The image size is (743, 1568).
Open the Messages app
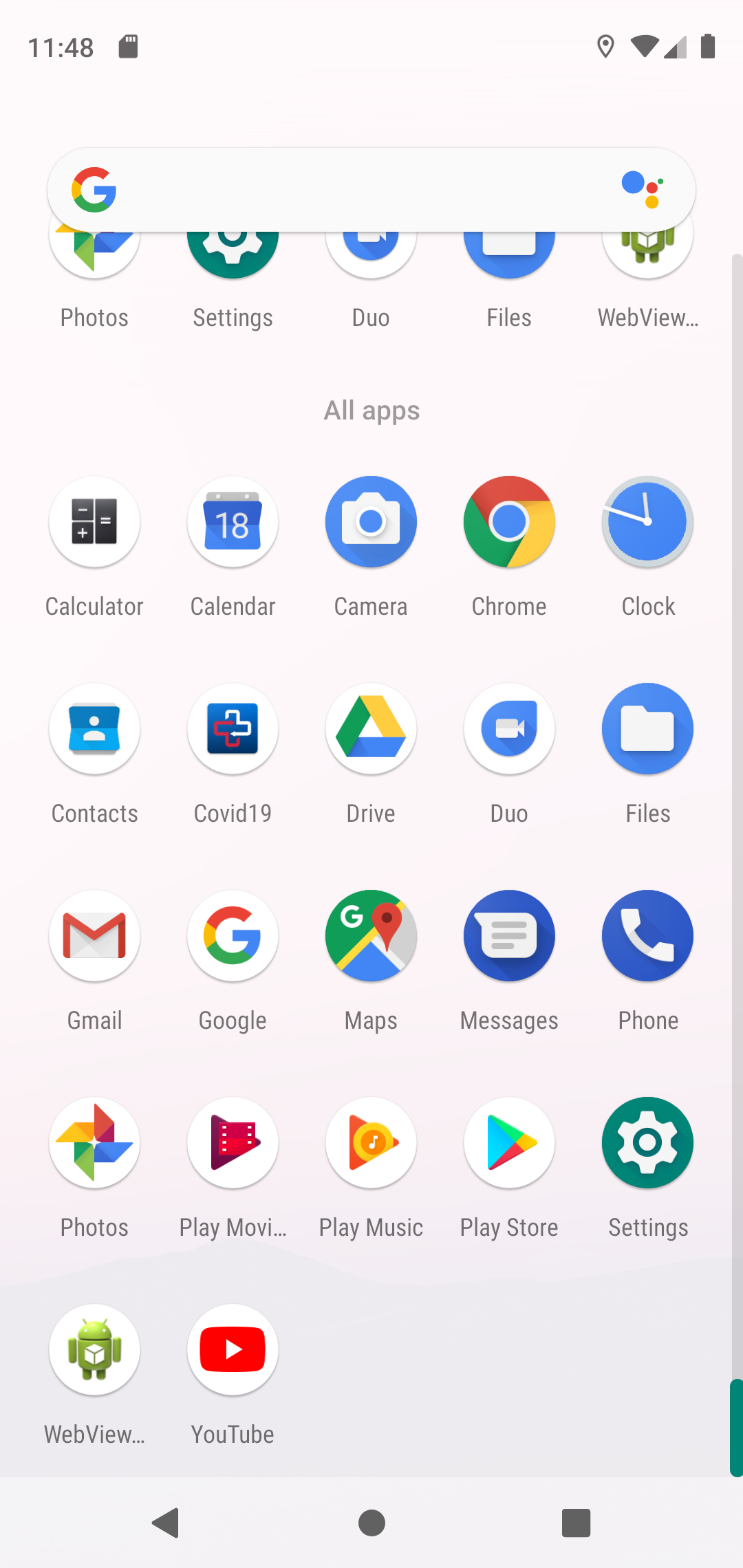(509, 936)
